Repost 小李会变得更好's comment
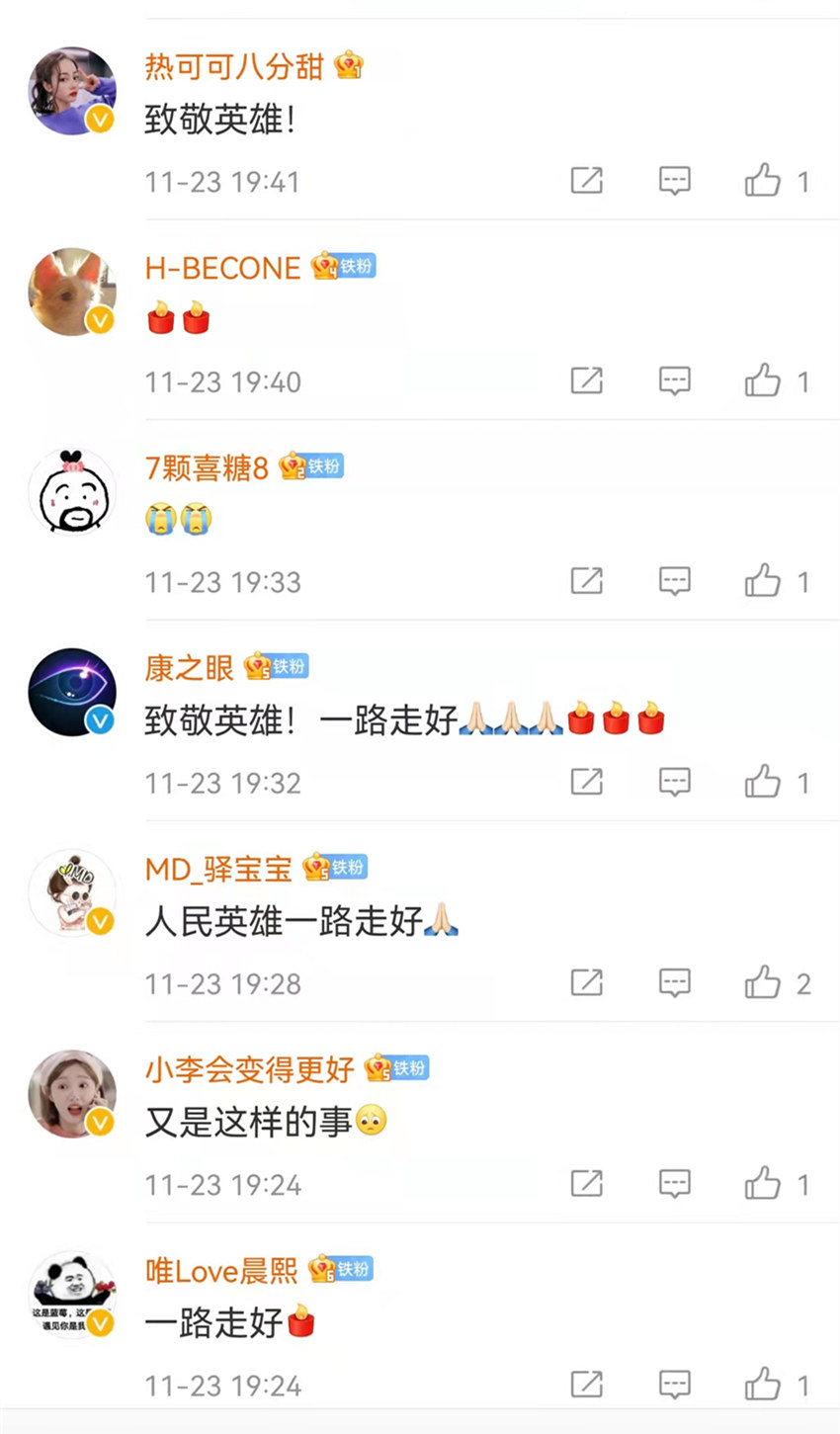The width and height of the screenshot is (840, 1434). (x=586, y=1183)
